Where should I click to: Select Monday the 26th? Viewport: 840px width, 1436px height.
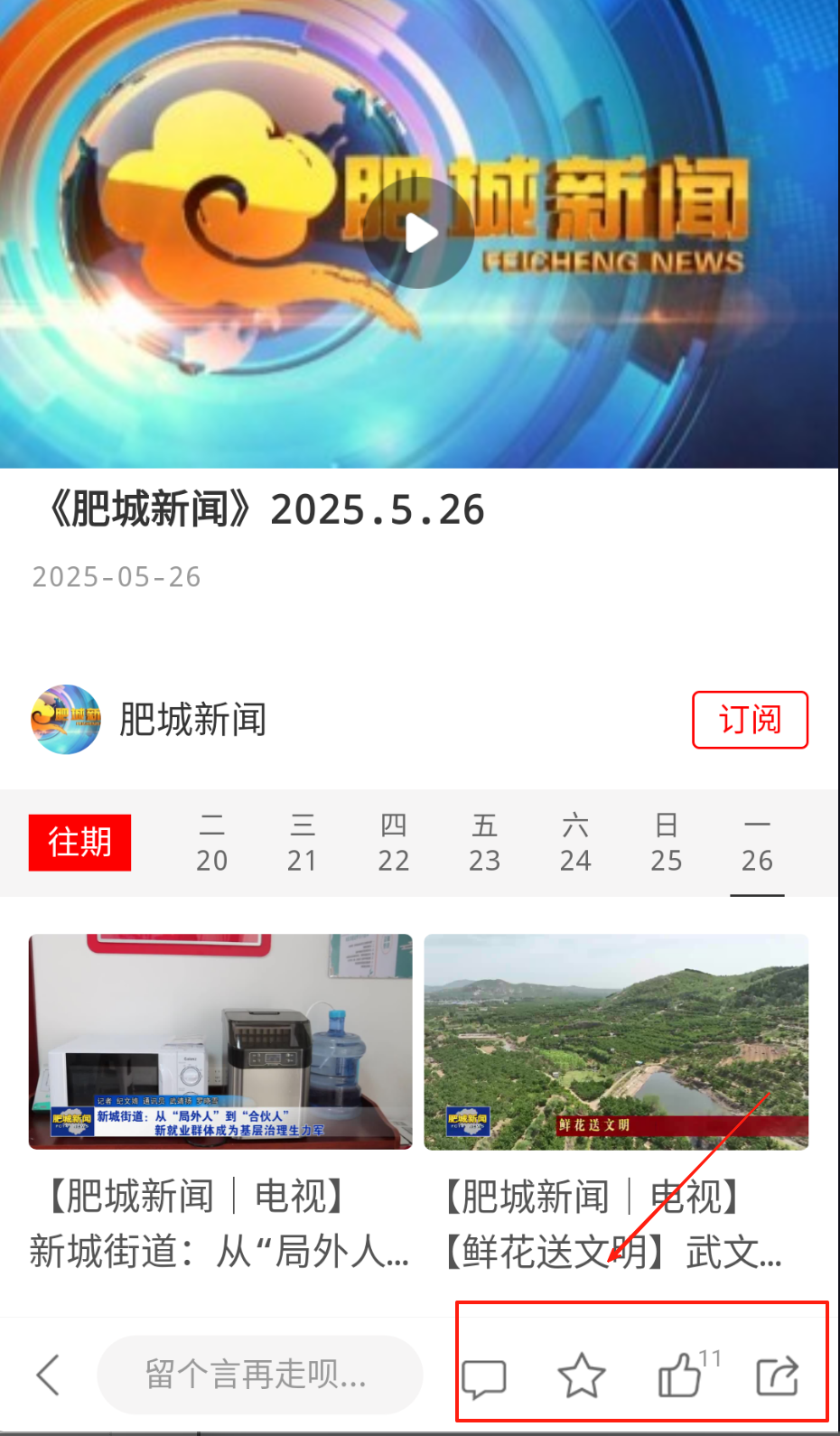[757, 843]
